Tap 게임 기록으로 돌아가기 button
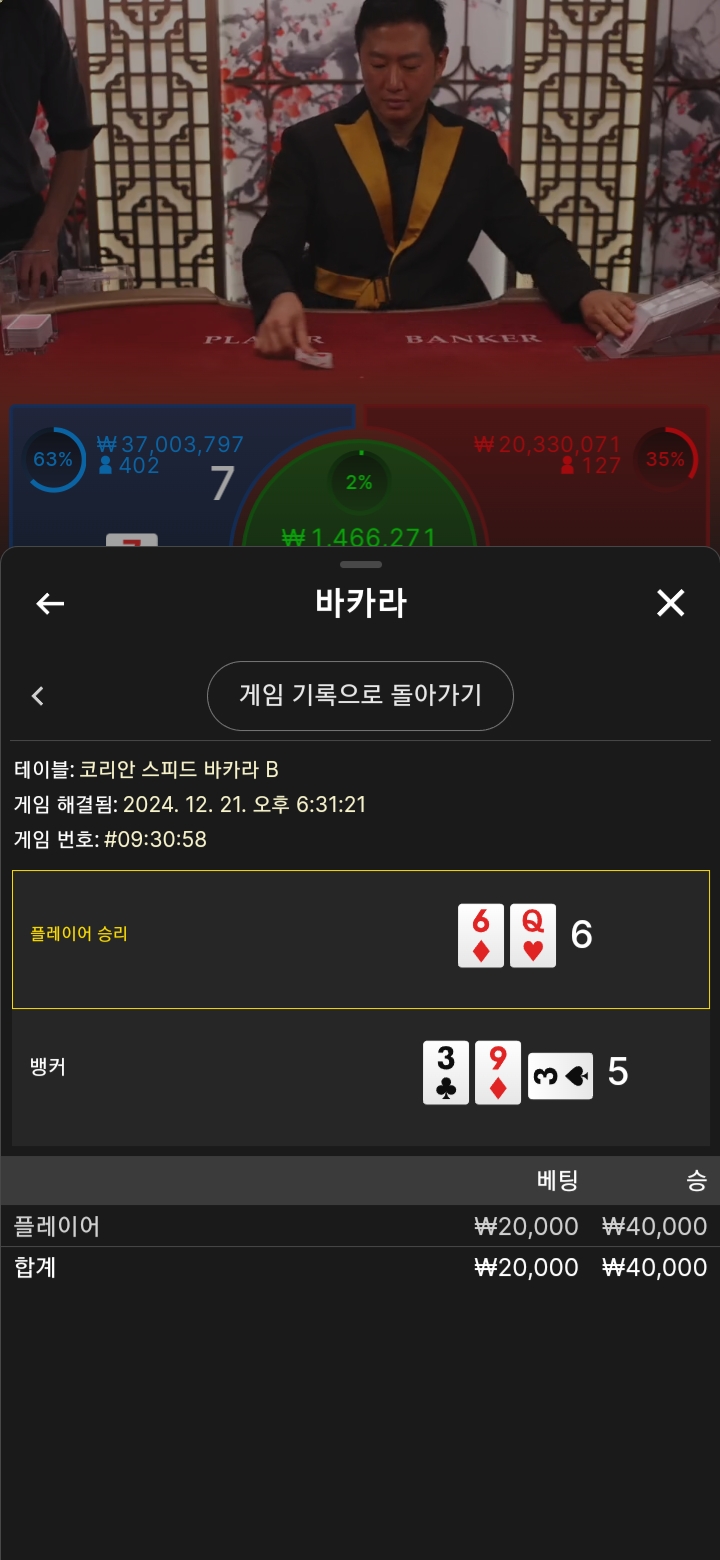Image resolution: width=720 pixels, height=1560 pixels. click(360, 695)
